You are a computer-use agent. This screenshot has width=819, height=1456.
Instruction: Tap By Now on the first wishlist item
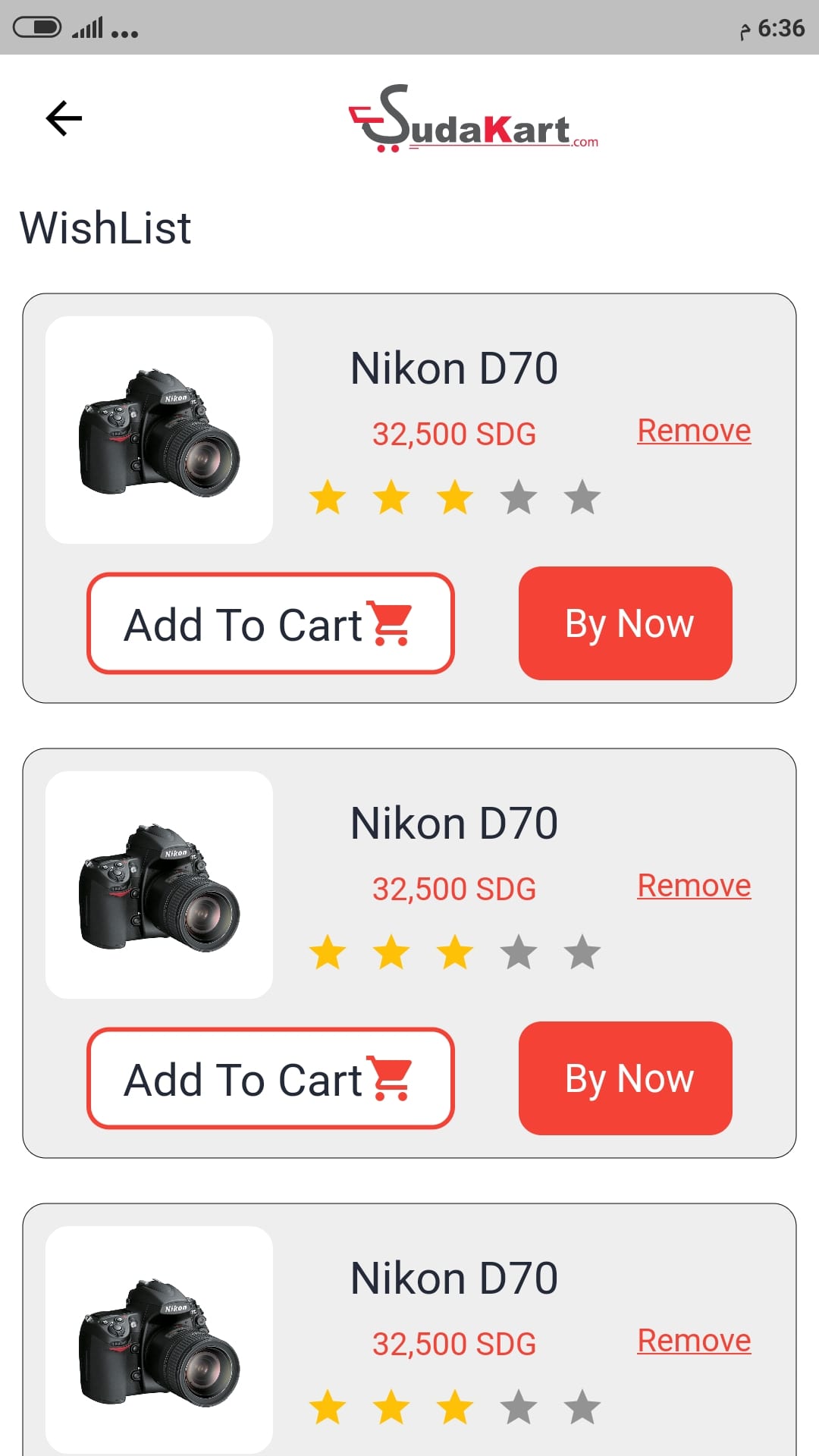click(625, 623)
